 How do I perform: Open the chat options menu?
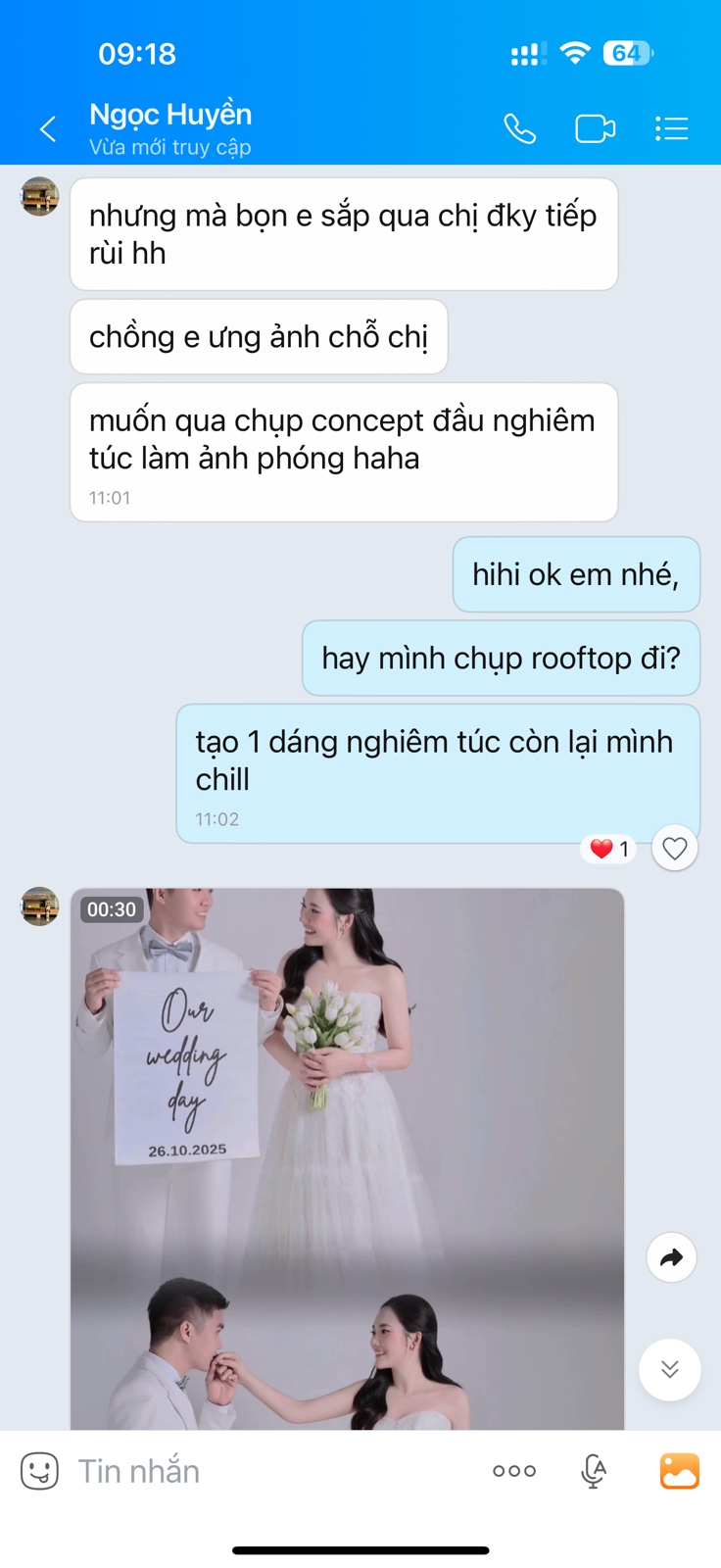pyautogui.click(x=671, y=129)
